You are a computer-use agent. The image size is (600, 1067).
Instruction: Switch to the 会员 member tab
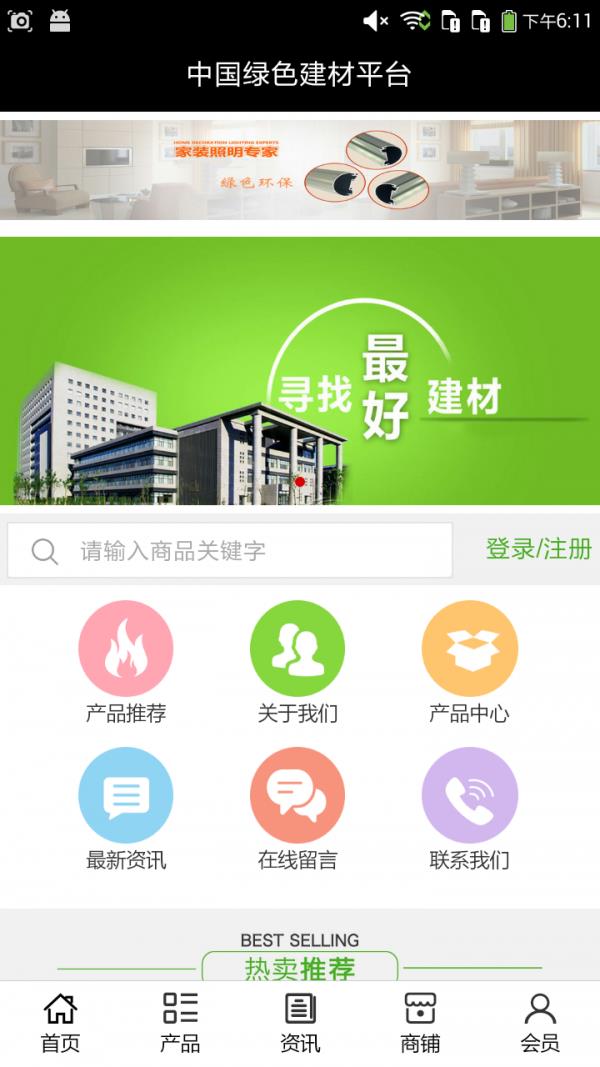[x=540, y=1023]
